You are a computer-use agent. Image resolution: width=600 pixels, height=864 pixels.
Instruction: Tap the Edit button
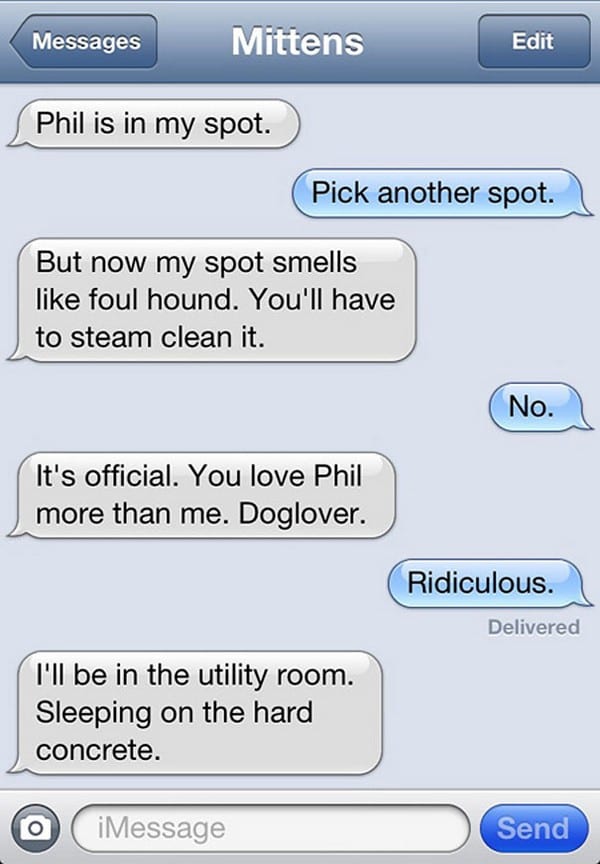point(531,42)
